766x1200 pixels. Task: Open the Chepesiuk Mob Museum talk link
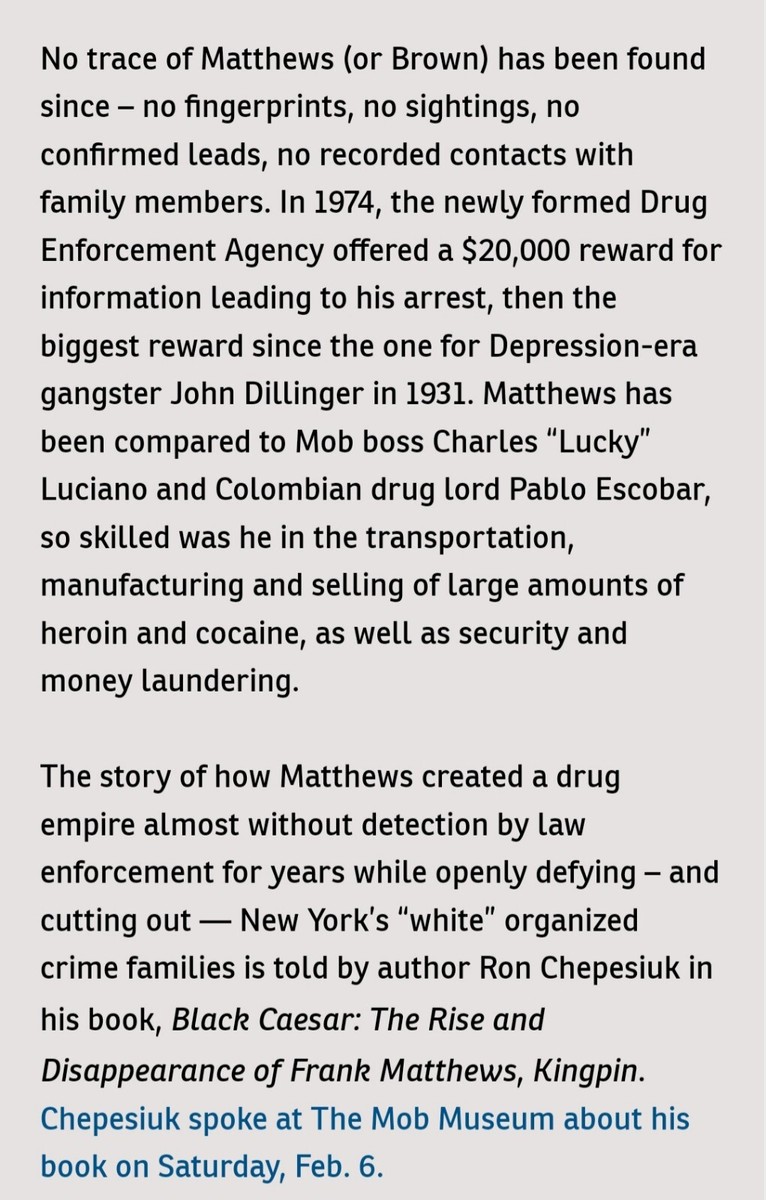tap(364, 1118)
